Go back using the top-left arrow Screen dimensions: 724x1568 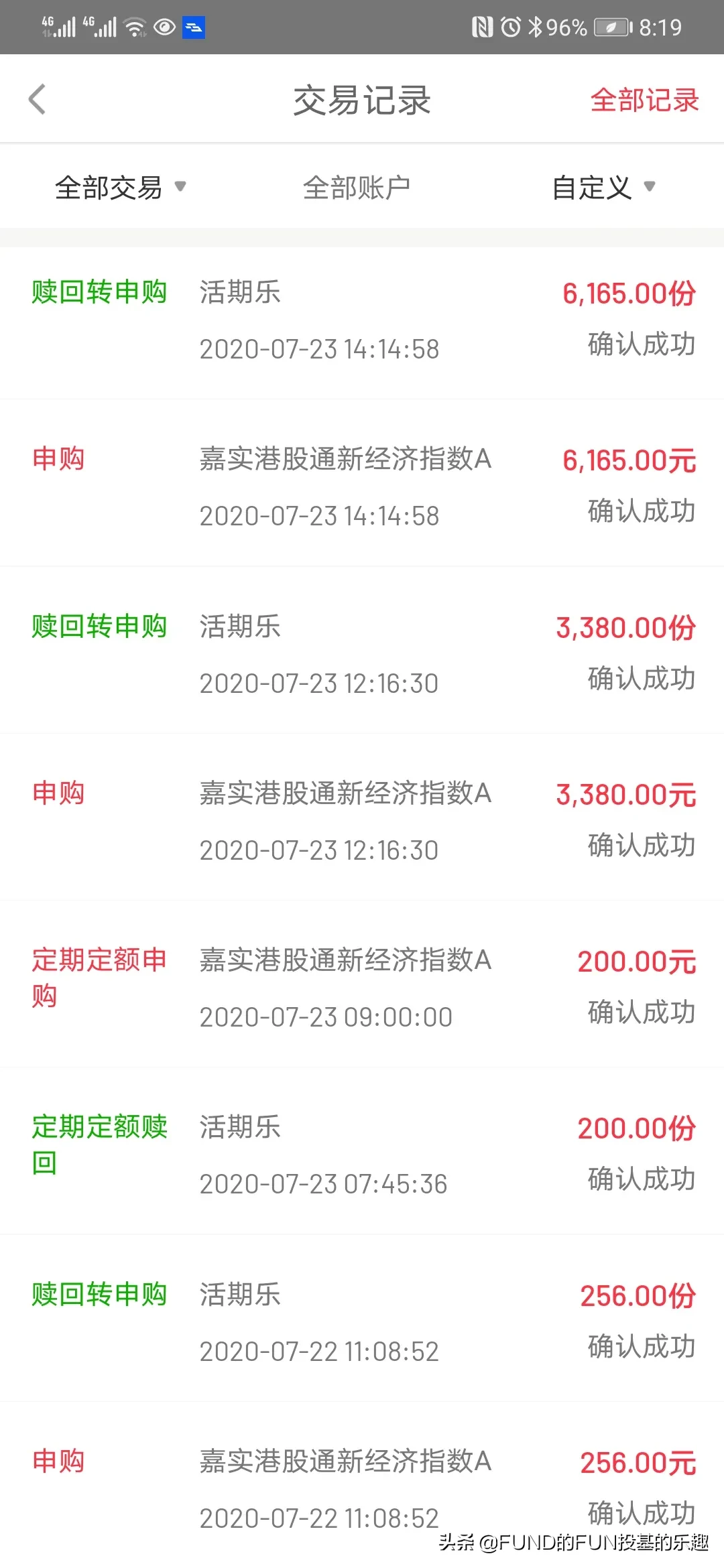[x=38, y=99]
